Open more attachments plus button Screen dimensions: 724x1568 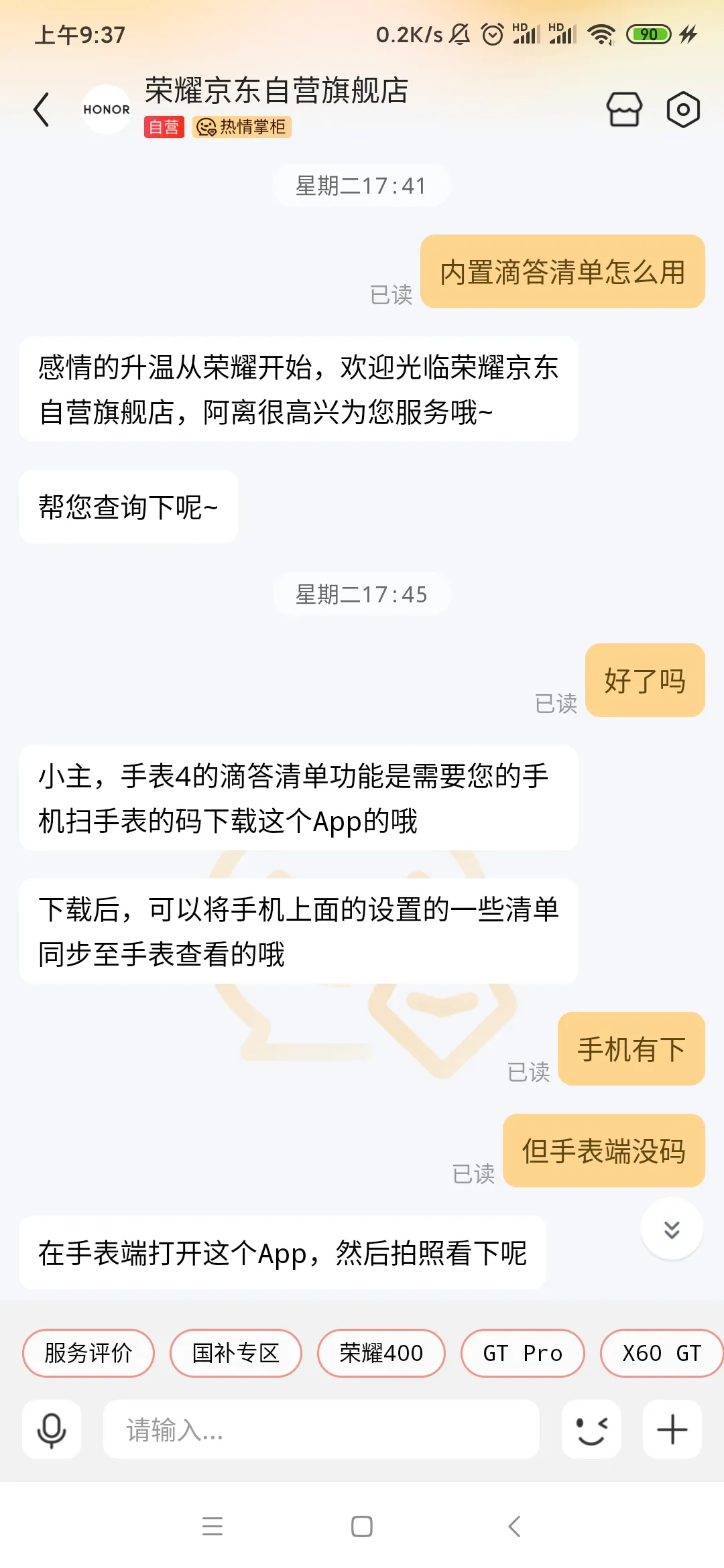672,1429
